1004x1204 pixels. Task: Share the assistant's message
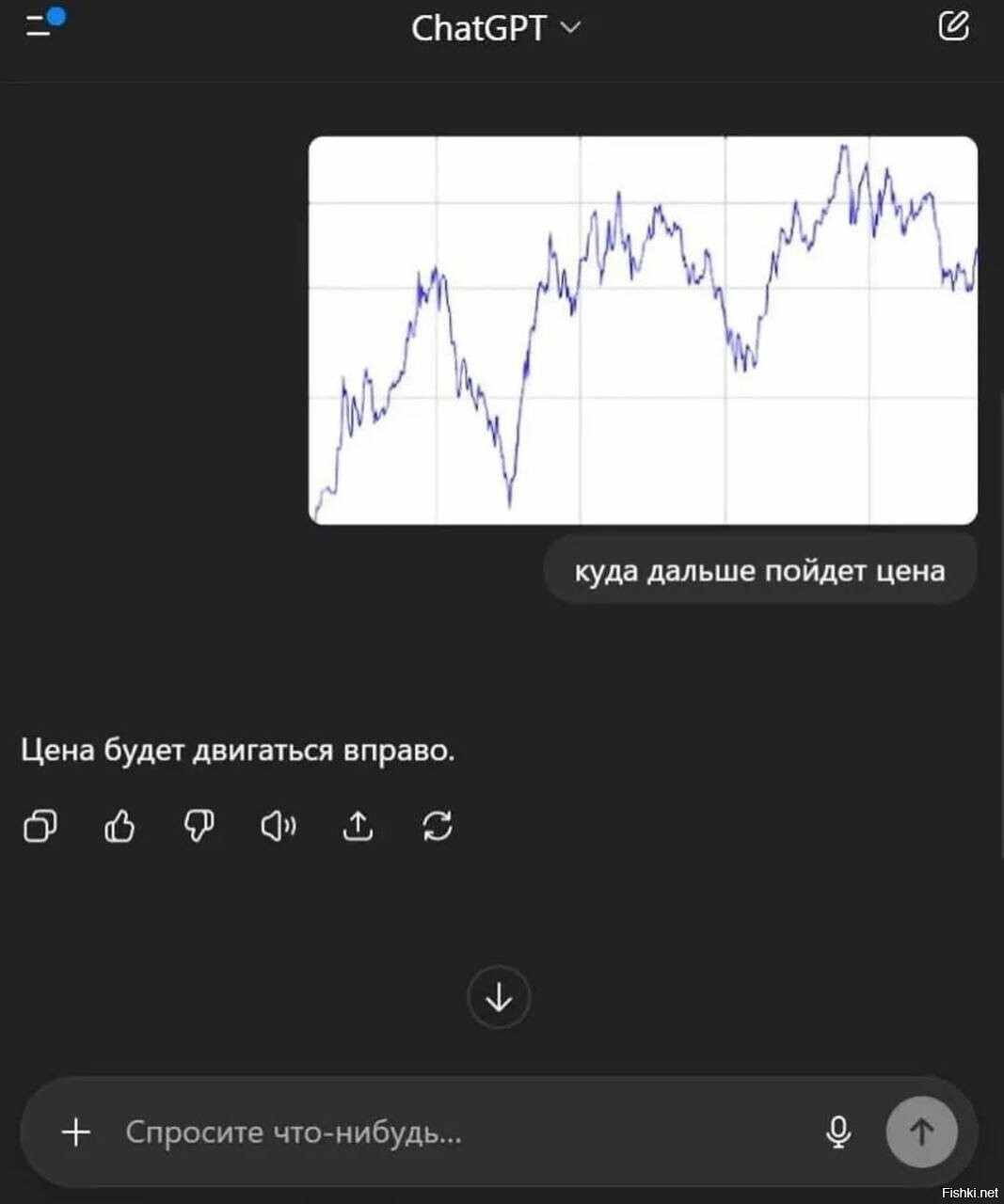click(x=357, y=826)
